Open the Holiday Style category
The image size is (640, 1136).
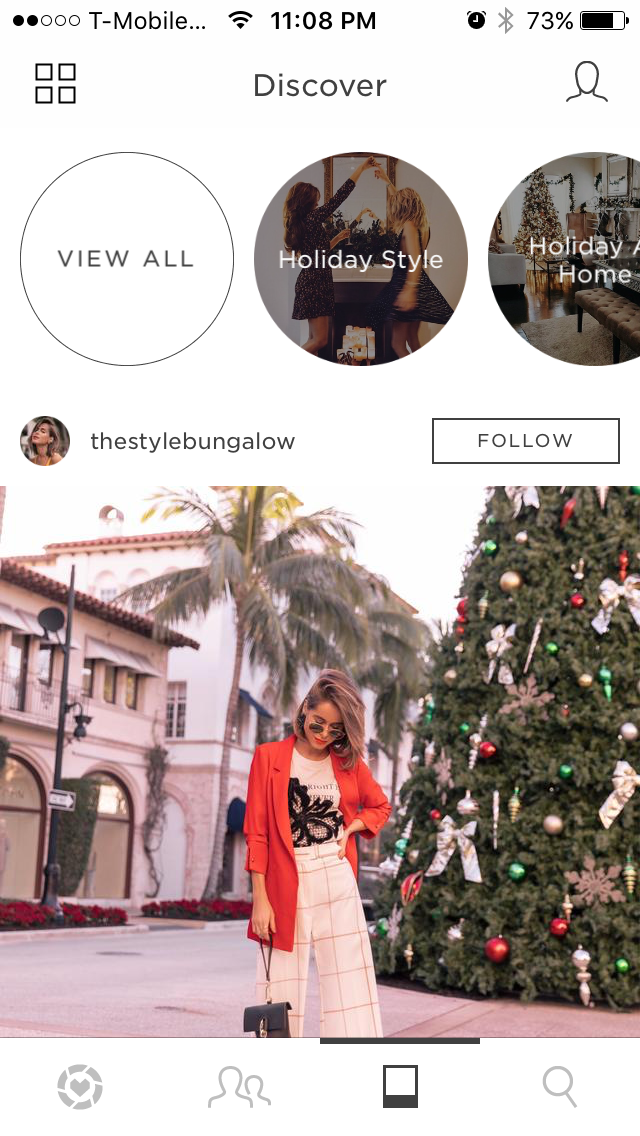point(361,259)
